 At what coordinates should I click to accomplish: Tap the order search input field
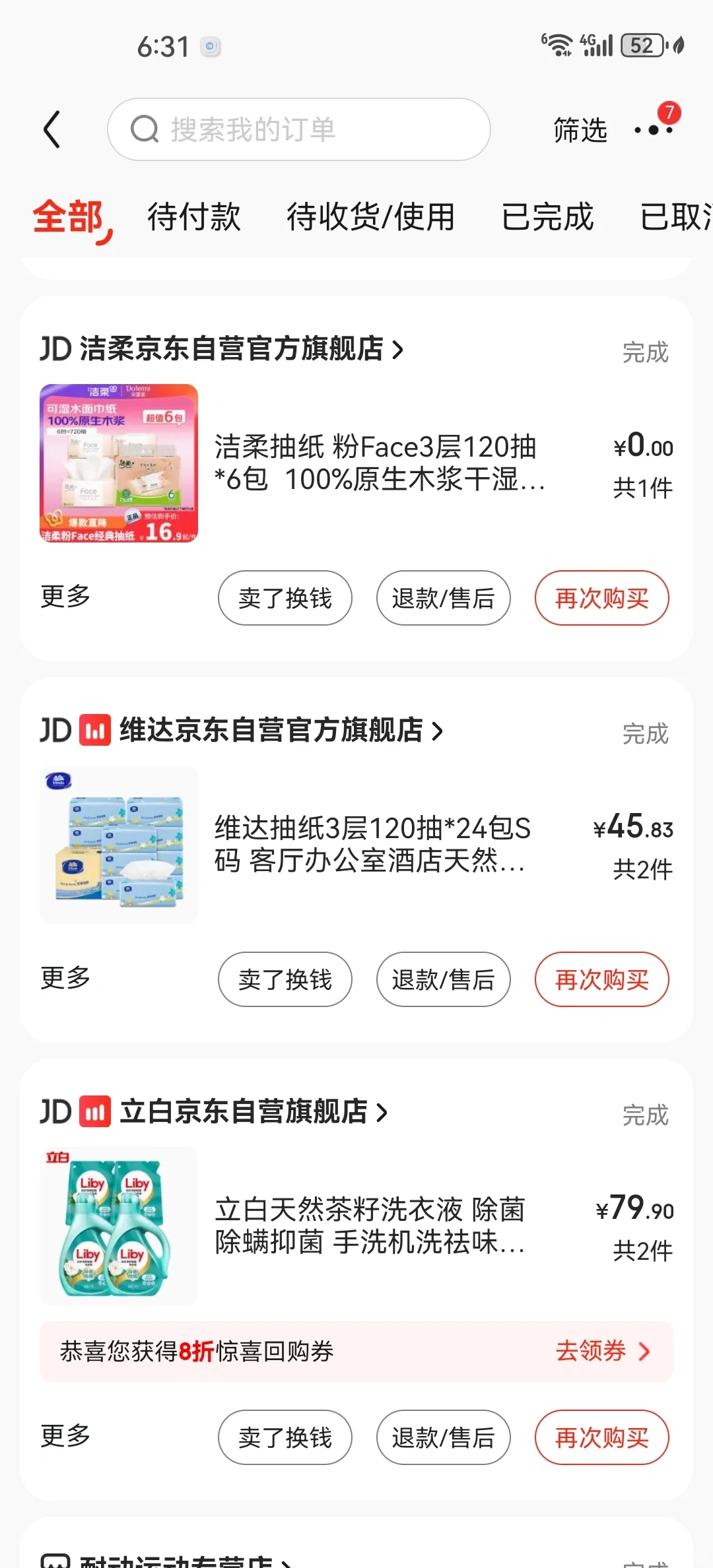[x=297, y=129]
